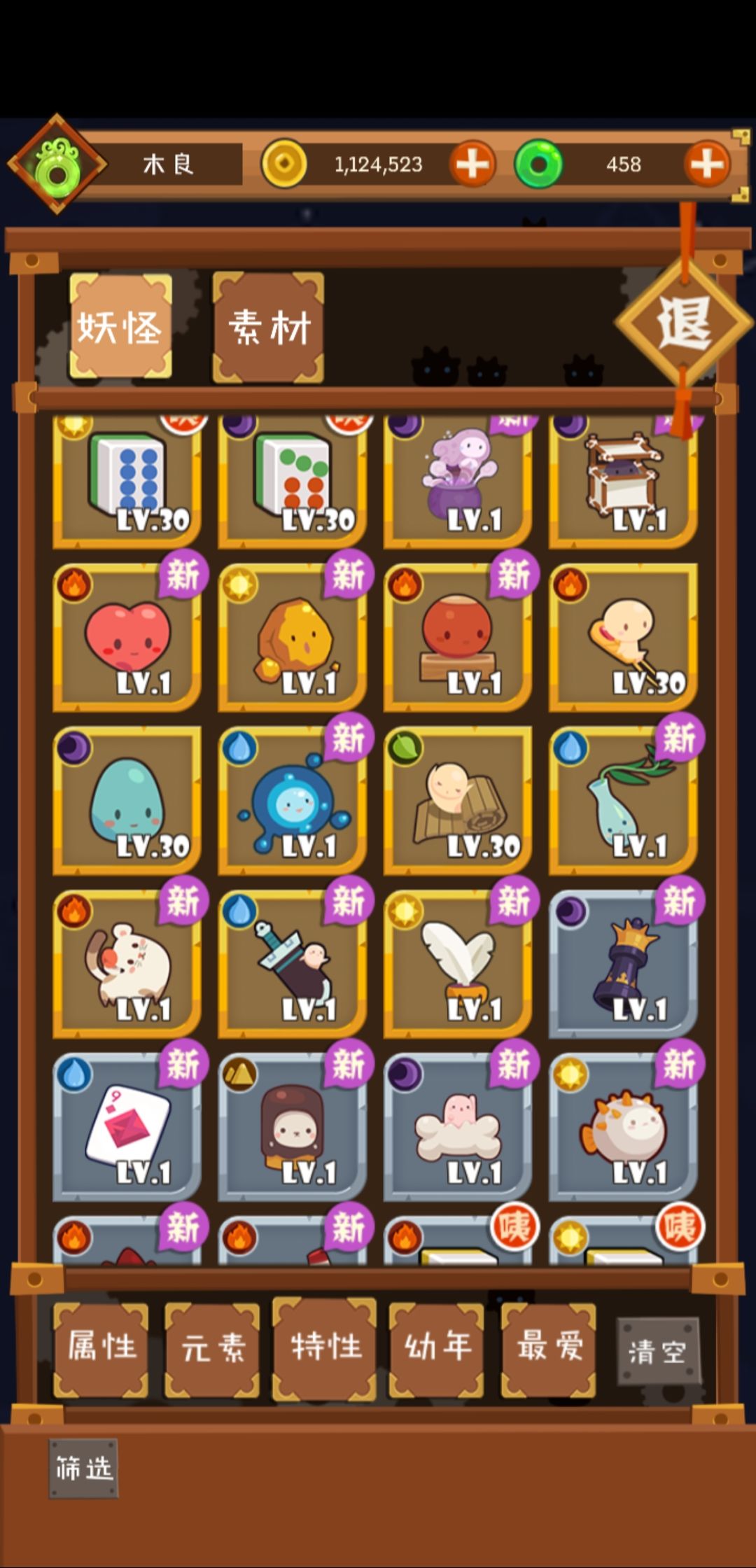The height and width of the screenshot is (1568, 756).
Task: Select the 妖怪 tab
Action: pos(120,326)
